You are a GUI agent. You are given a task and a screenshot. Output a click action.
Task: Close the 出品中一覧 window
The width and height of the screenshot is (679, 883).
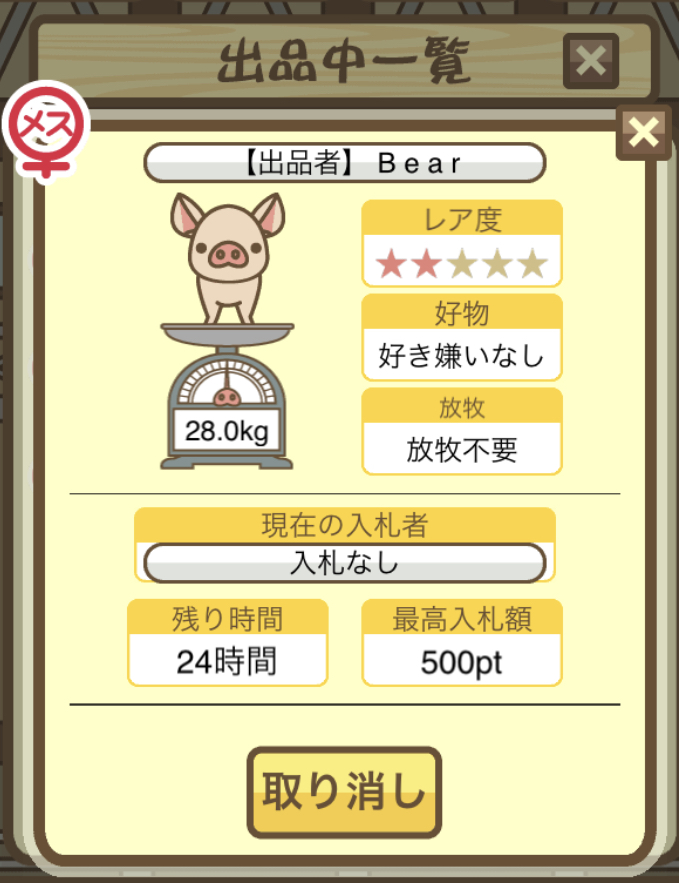(x=591, y=61)
